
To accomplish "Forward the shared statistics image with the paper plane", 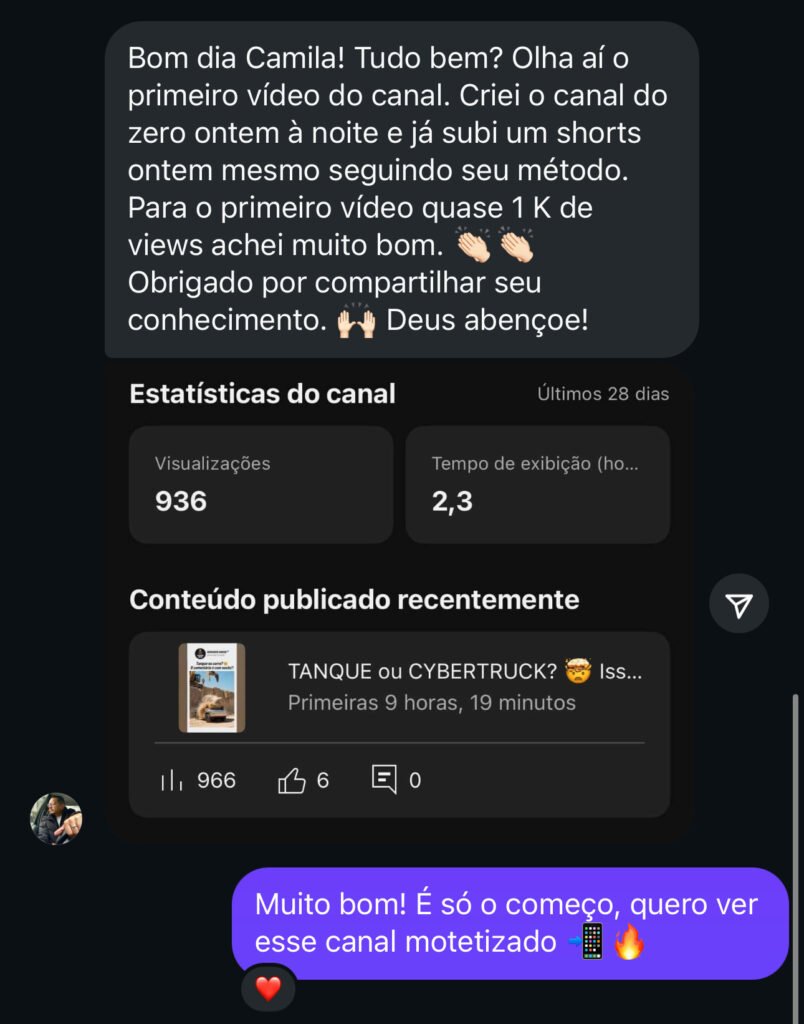I will pyautogui.click(x=739, y=604).
